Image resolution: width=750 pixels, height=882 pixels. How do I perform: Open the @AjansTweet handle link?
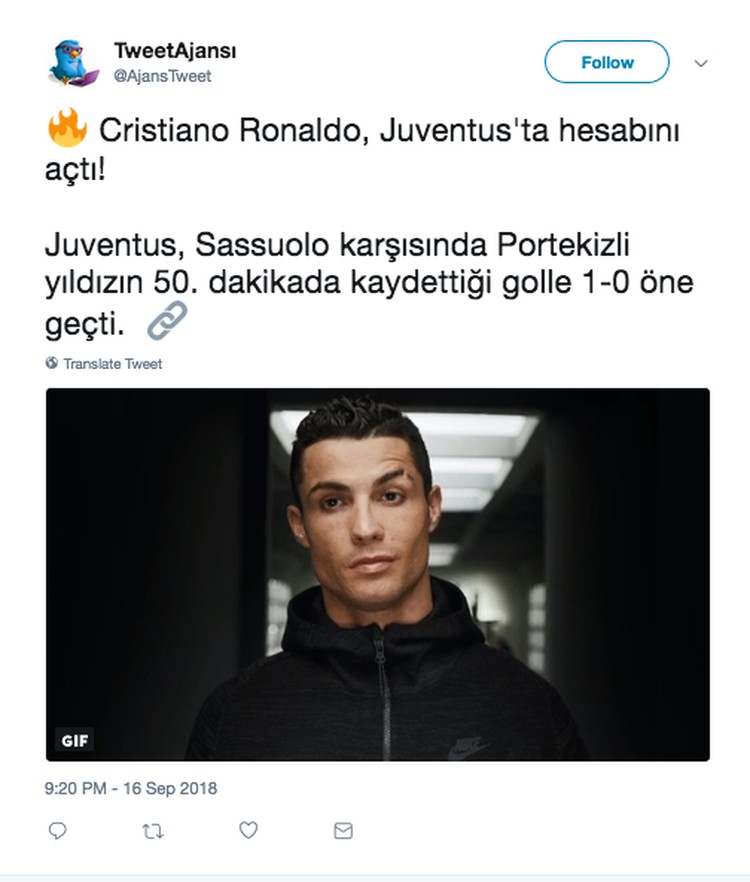(162, 76)
